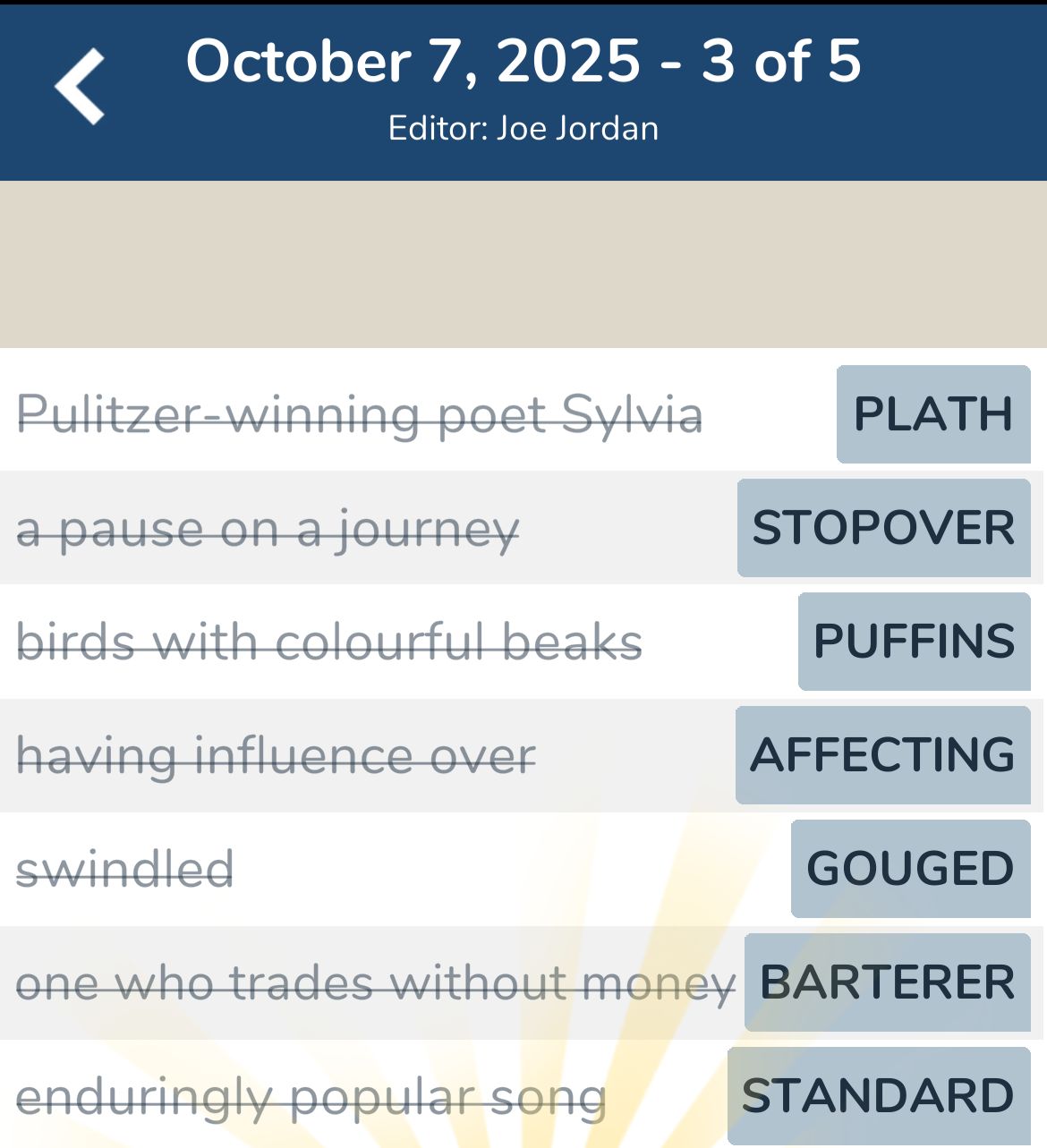The width and height of the screenshot is (1047, 1148).
Task: Go back using the header arrow
Action: [x=81, y=87]
